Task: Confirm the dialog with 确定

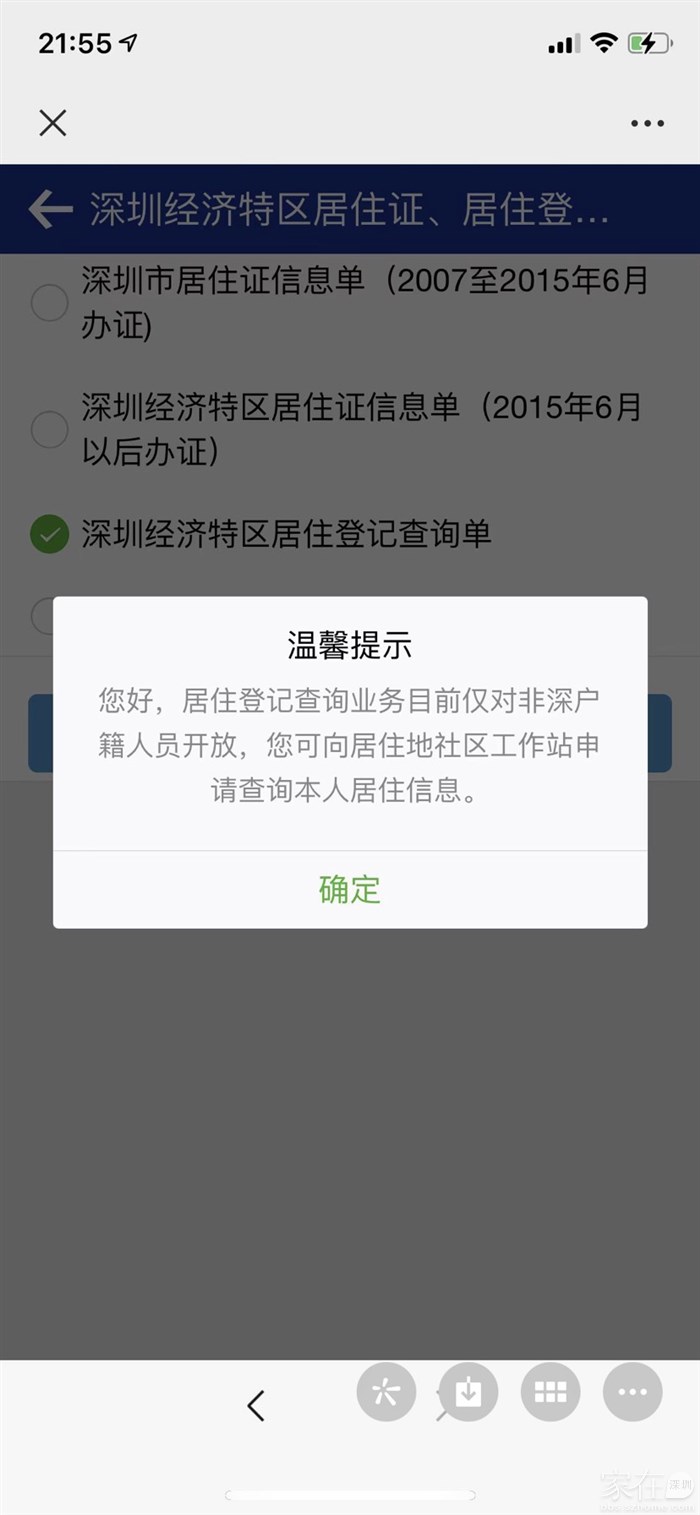Action: point(349,889)
